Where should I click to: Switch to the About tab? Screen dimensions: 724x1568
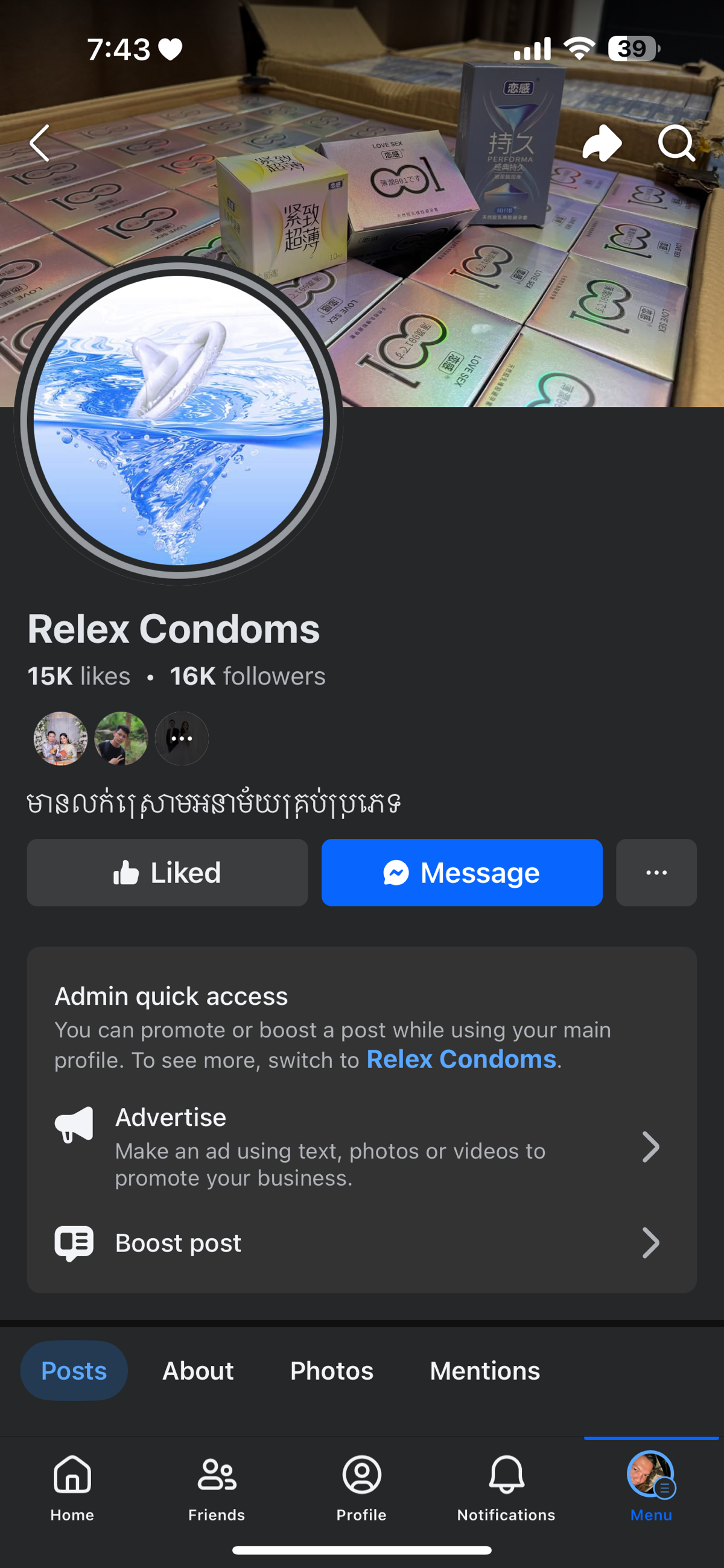pyautogui.click(x=198, y=1370)
